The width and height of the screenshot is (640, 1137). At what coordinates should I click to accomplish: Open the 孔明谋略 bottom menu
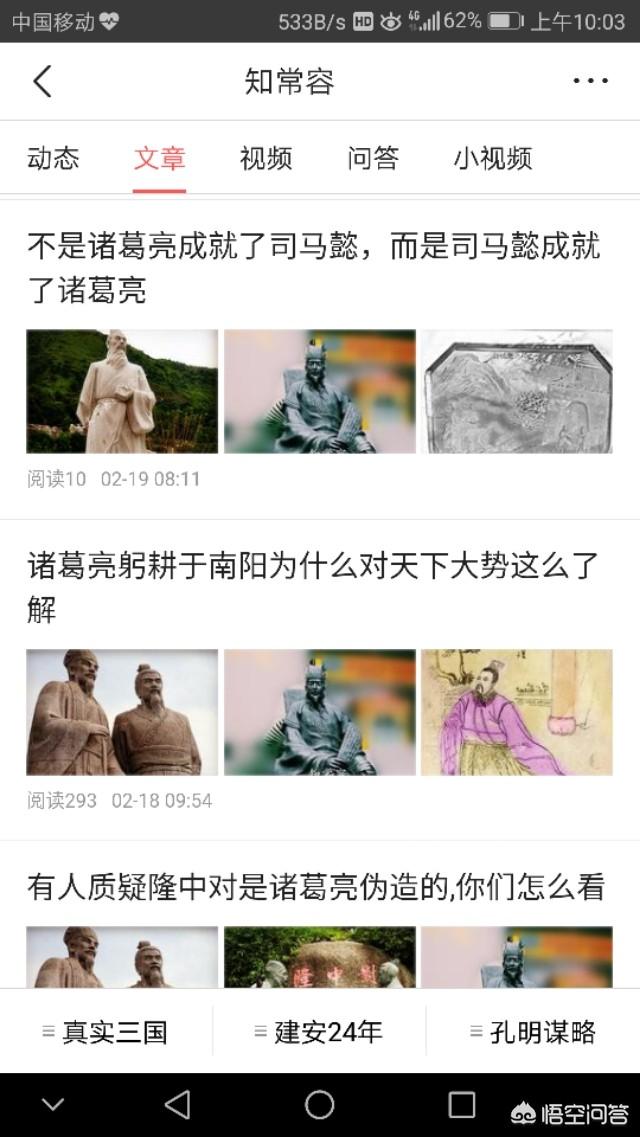[533, 1032]
